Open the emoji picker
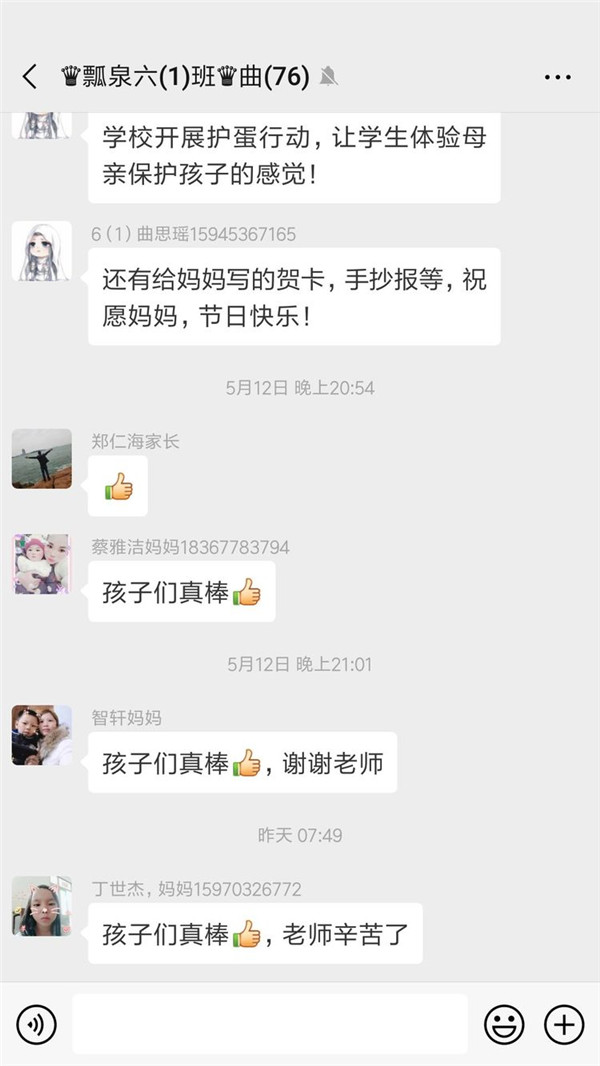The width and height of the screenshot is (600, 1066). coord(504,1024)
